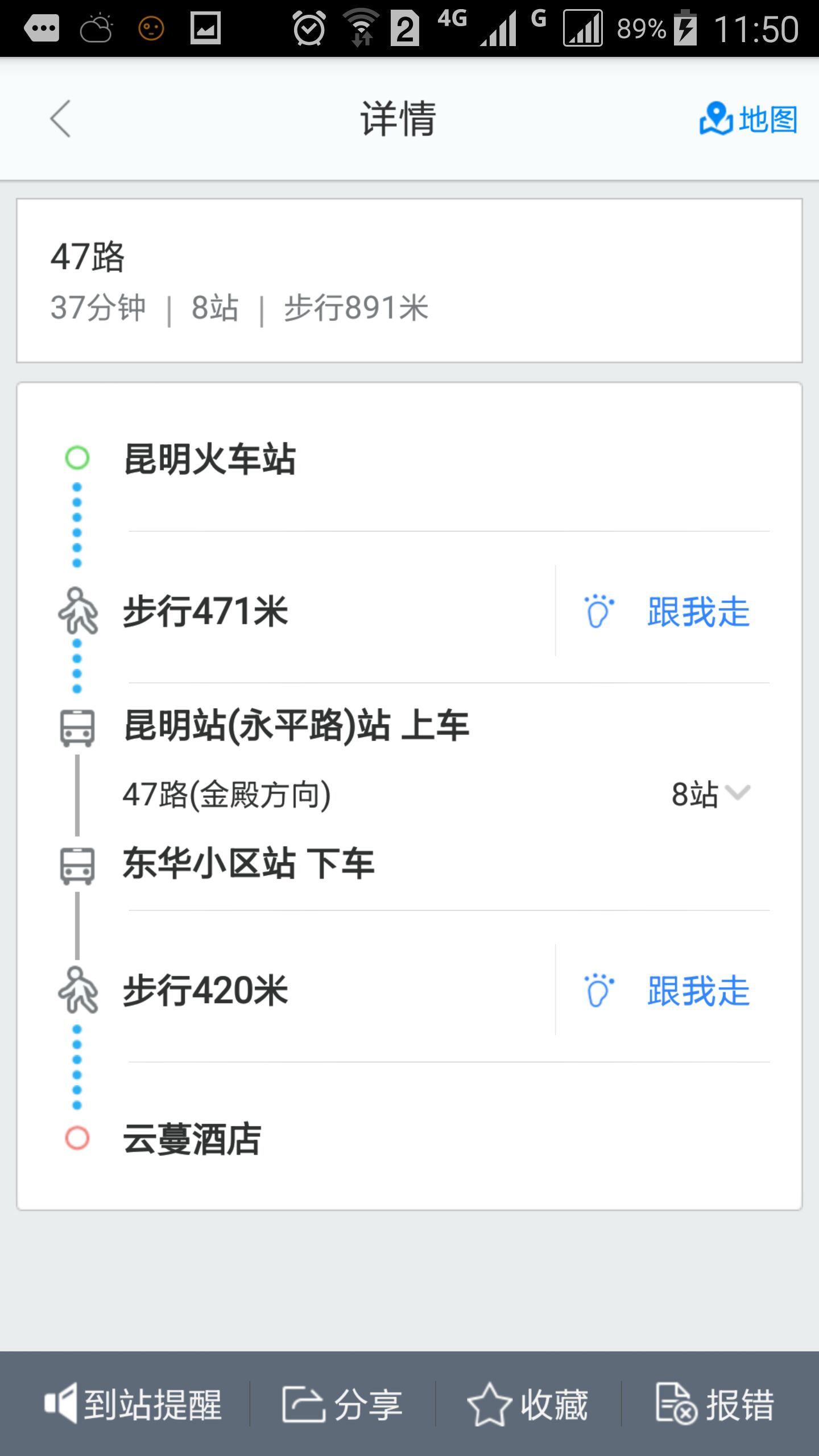
Task: Enable 到站提醒 arrival reminder
Action: click(133, 1404)
